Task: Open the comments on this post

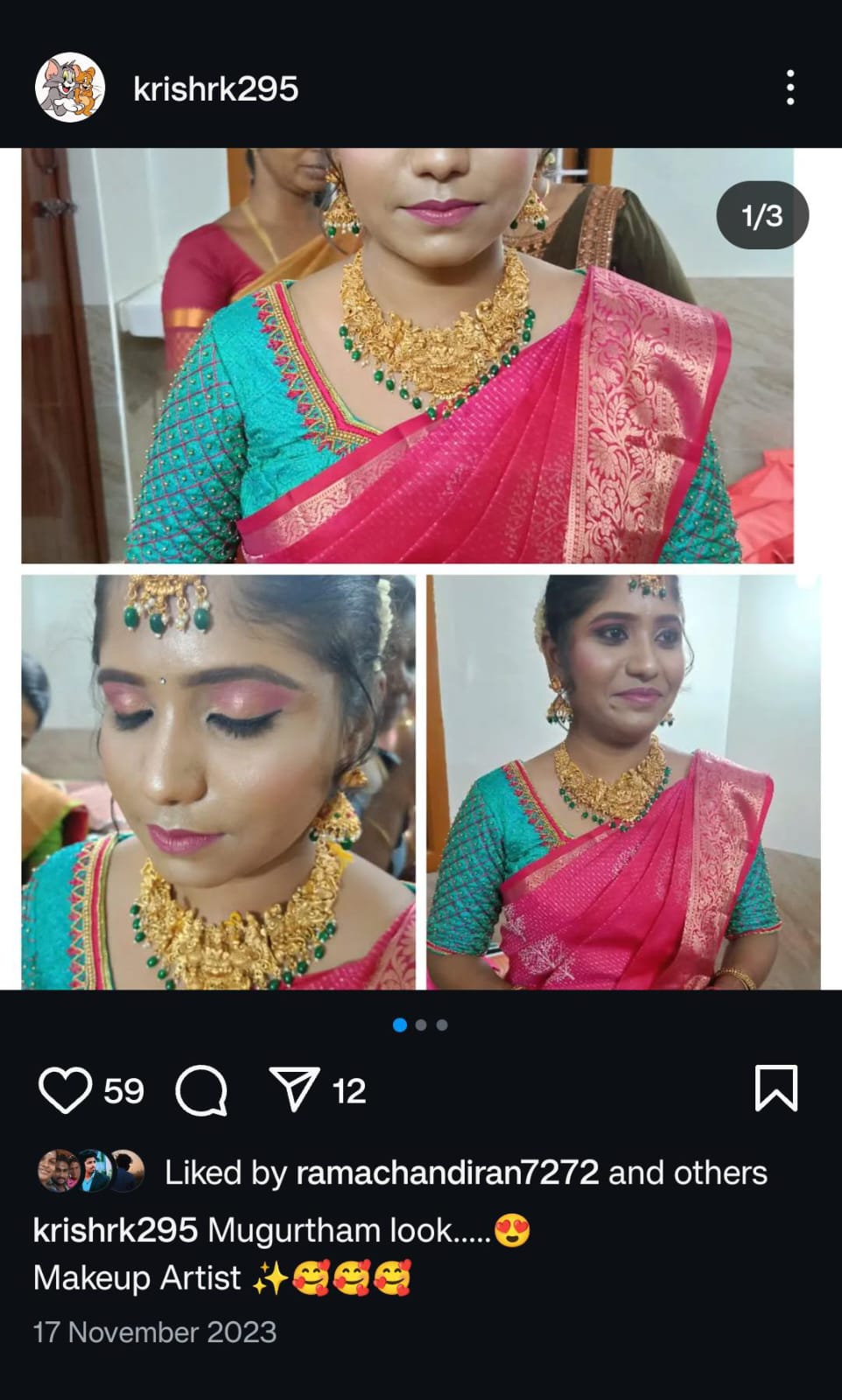Action: tap(201, 1090)
